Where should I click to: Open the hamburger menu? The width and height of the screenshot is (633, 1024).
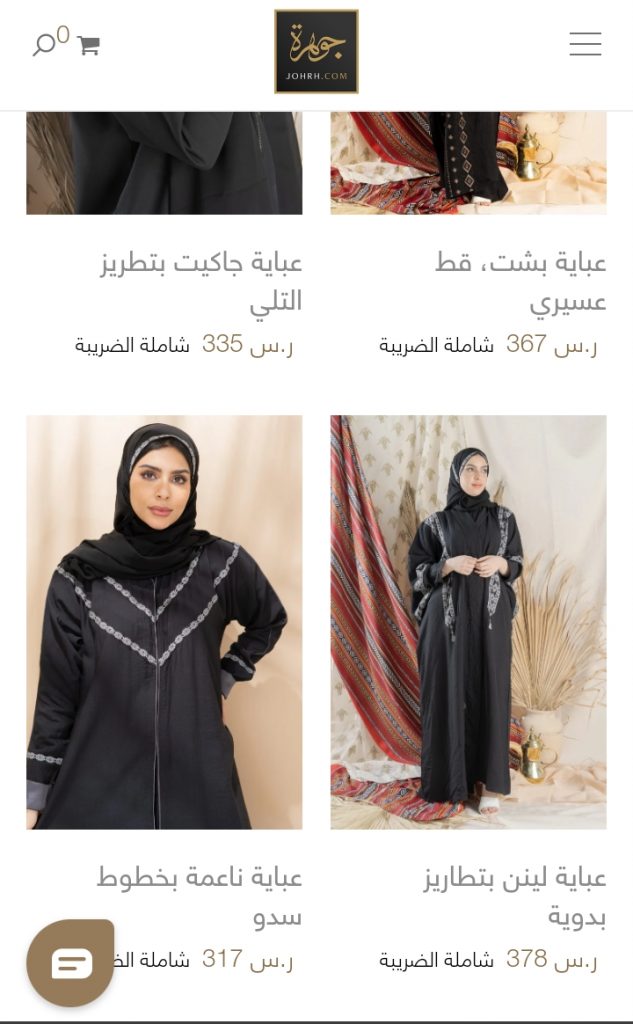[585, 44]
